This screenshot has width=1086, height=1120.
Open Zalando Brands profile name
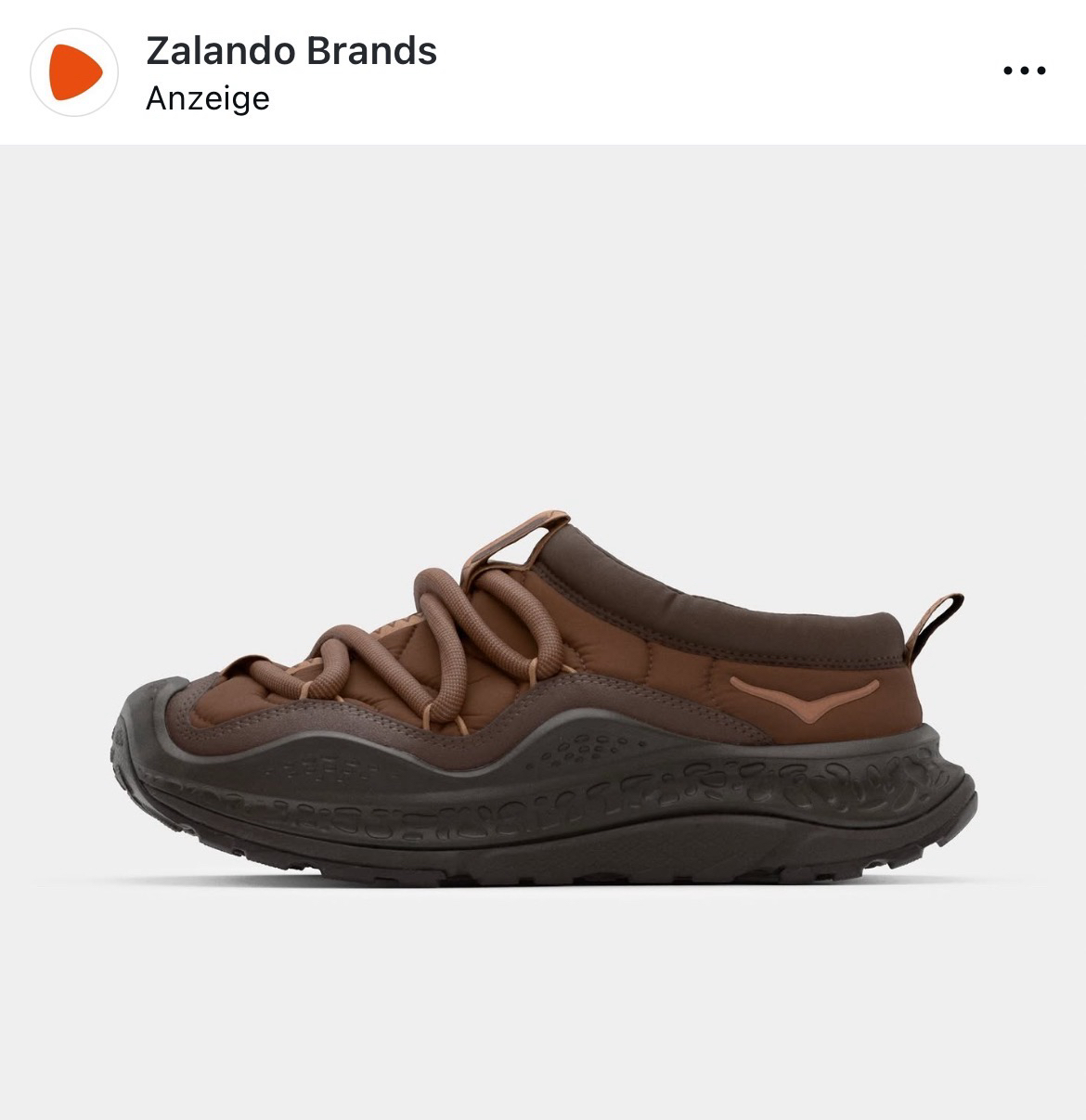291,51
